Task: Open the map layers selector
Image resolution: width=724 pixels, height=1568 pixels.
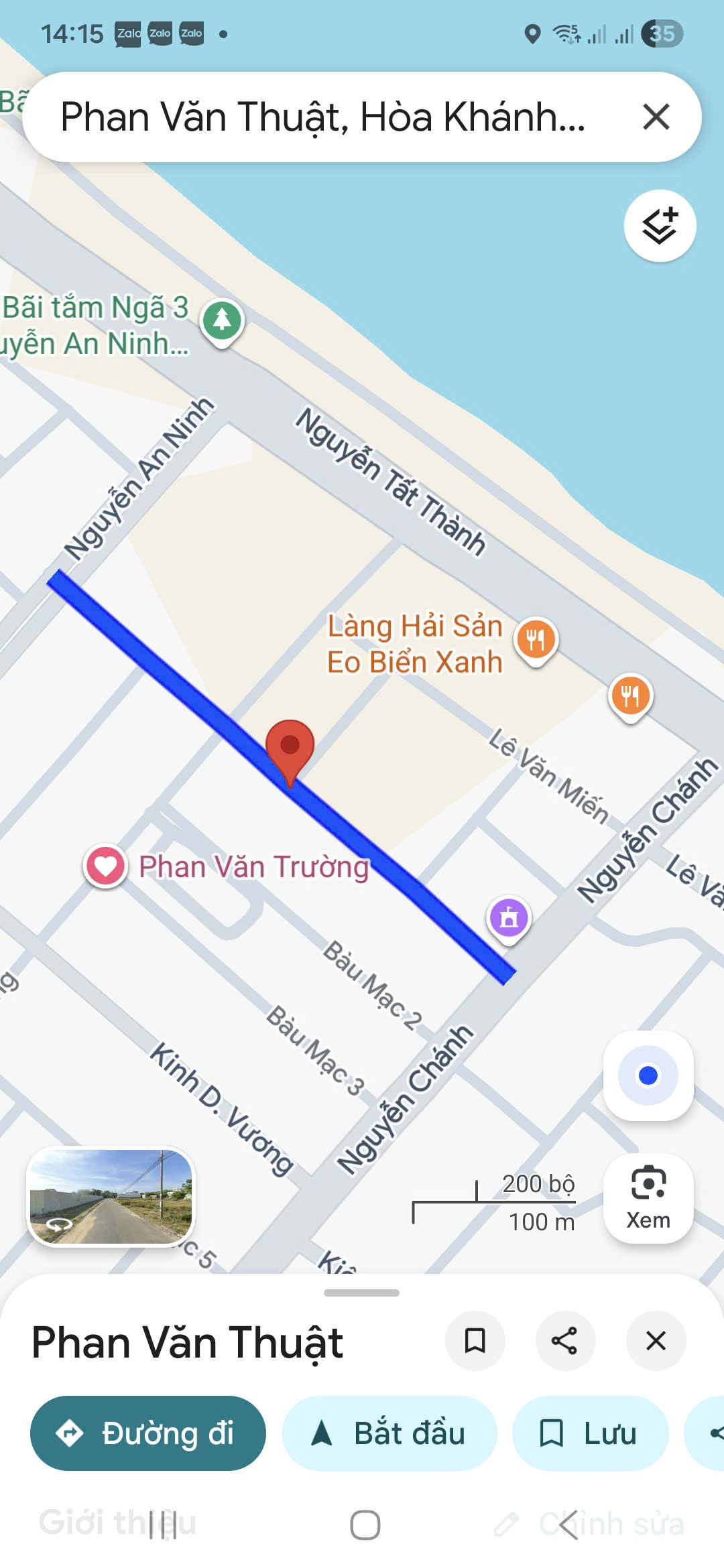Action: click(x=660, y=226)
